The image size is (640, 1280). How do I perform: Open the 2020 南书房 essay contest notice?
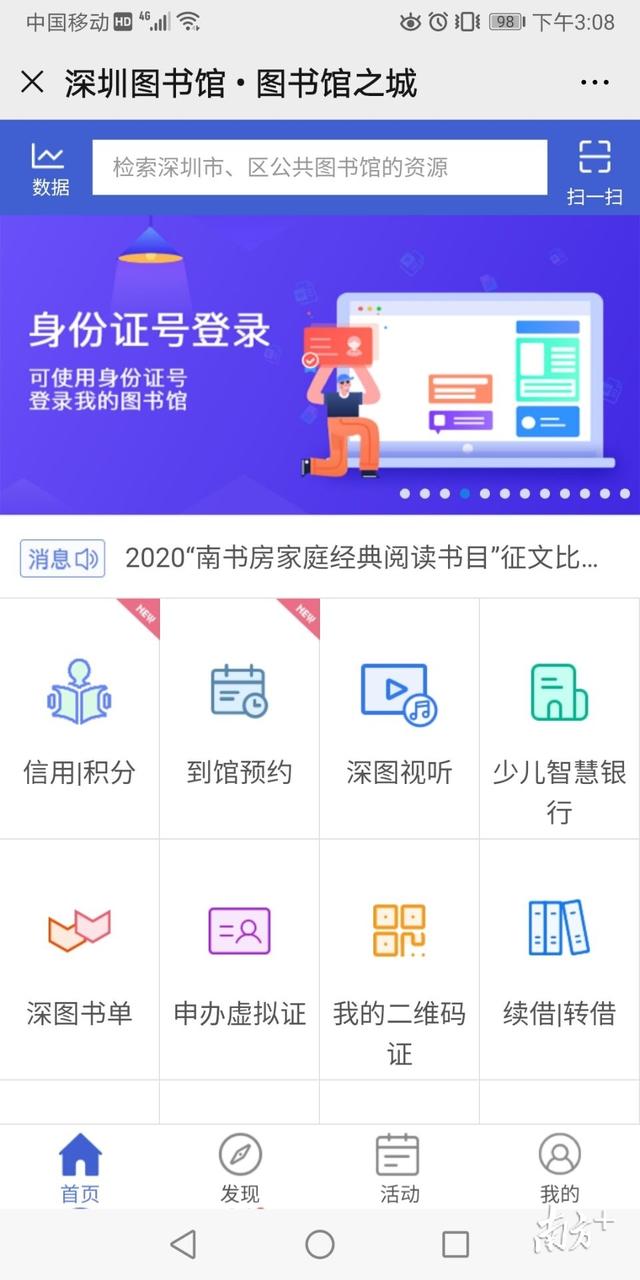click(361, 558)
